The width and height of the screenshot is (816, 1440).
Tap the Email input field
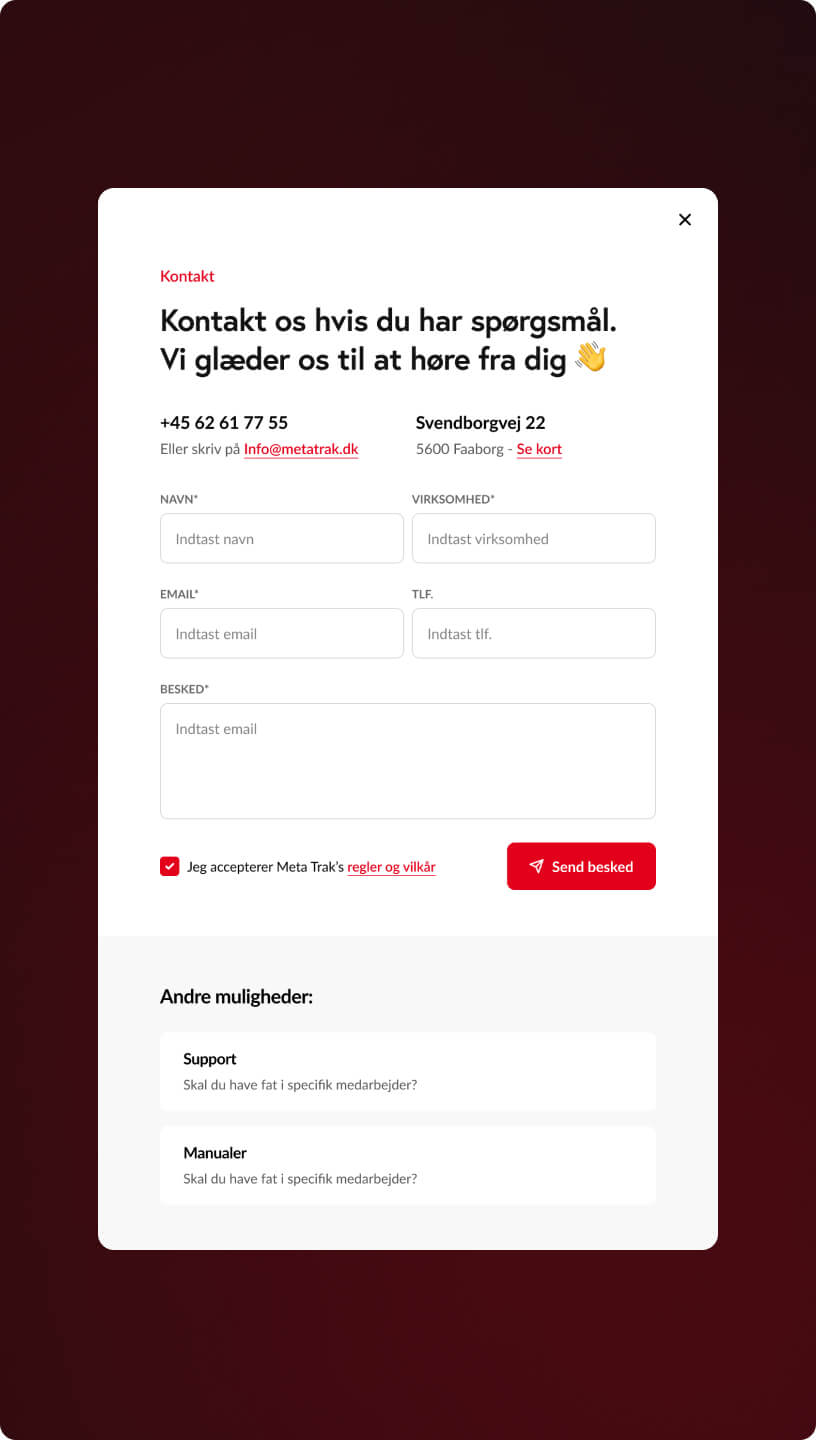[x=282, y=634]
